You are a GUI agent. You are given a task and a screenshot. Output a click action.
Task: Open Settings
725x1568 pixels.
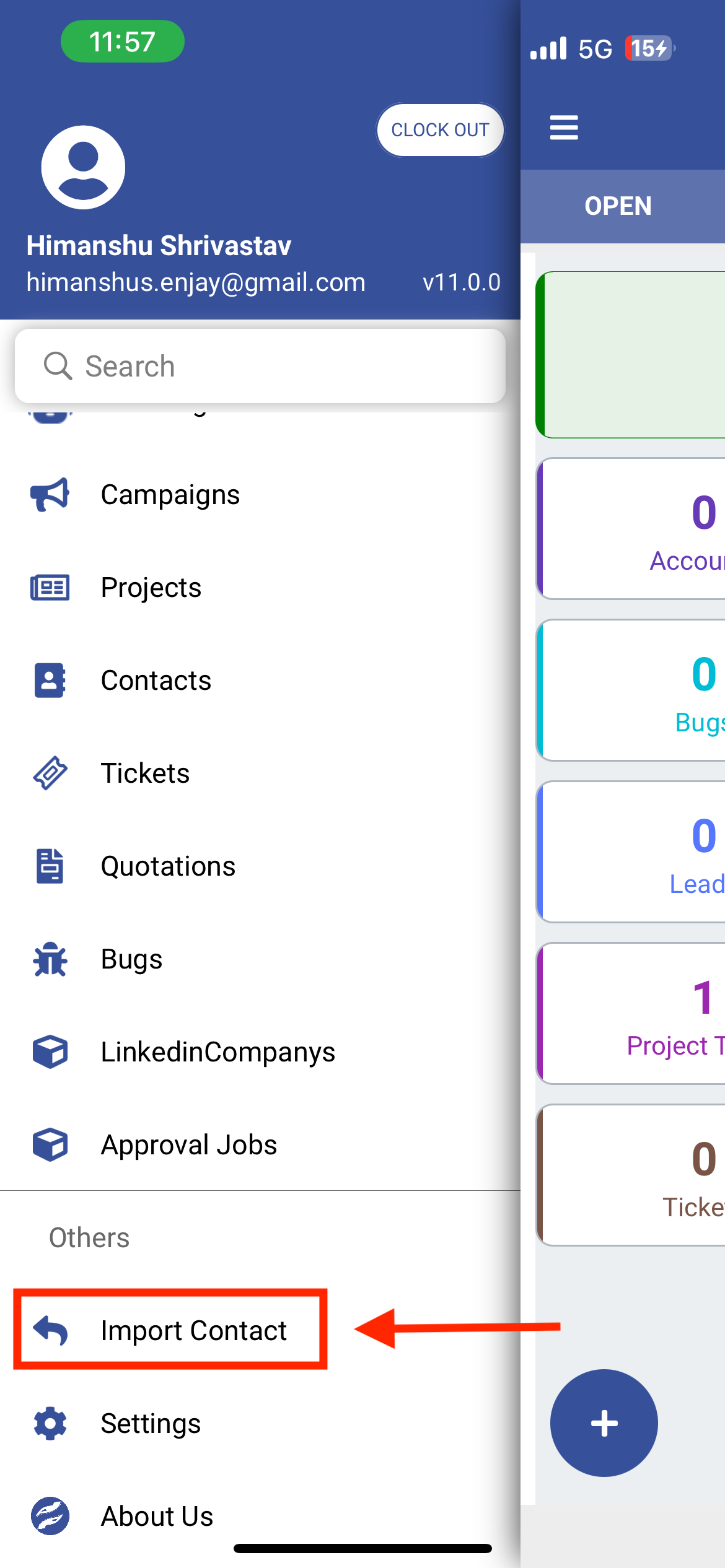pos(260,1423)
